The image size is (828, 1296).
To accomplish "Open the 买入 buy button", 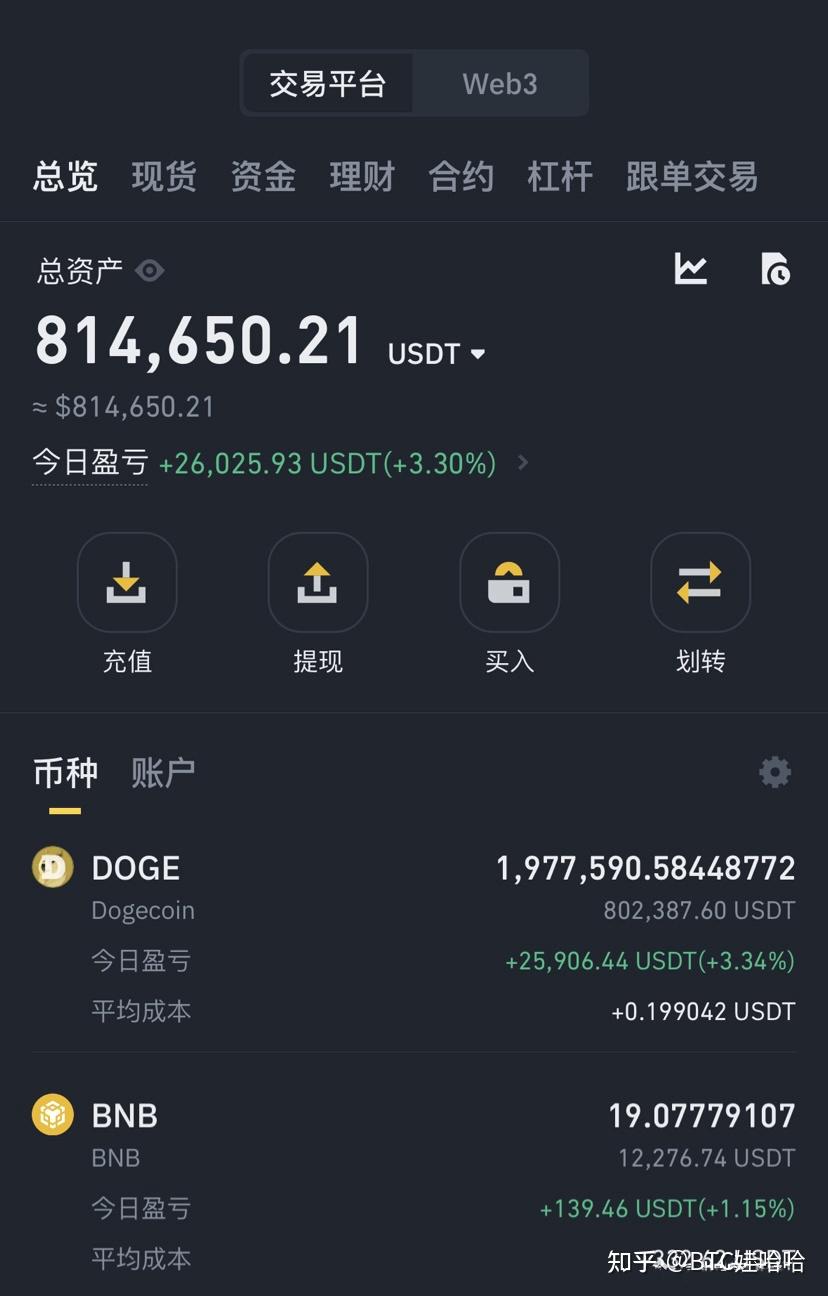I will [509, 583].
